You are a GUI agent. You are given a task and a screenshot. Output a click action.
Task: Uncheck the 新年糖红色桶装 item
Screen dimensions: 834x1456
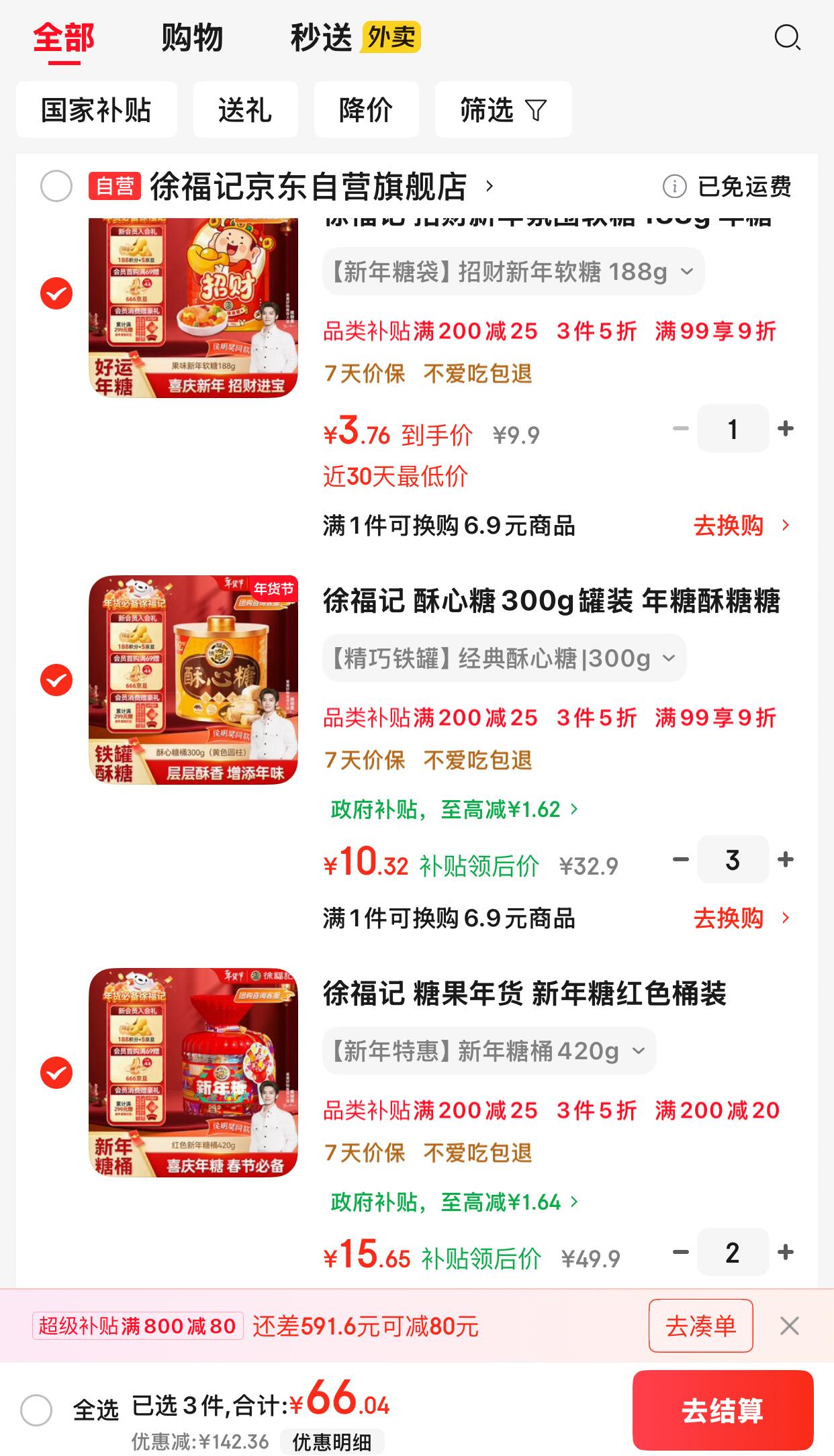pyautogui.click(x=56, y=1072)
